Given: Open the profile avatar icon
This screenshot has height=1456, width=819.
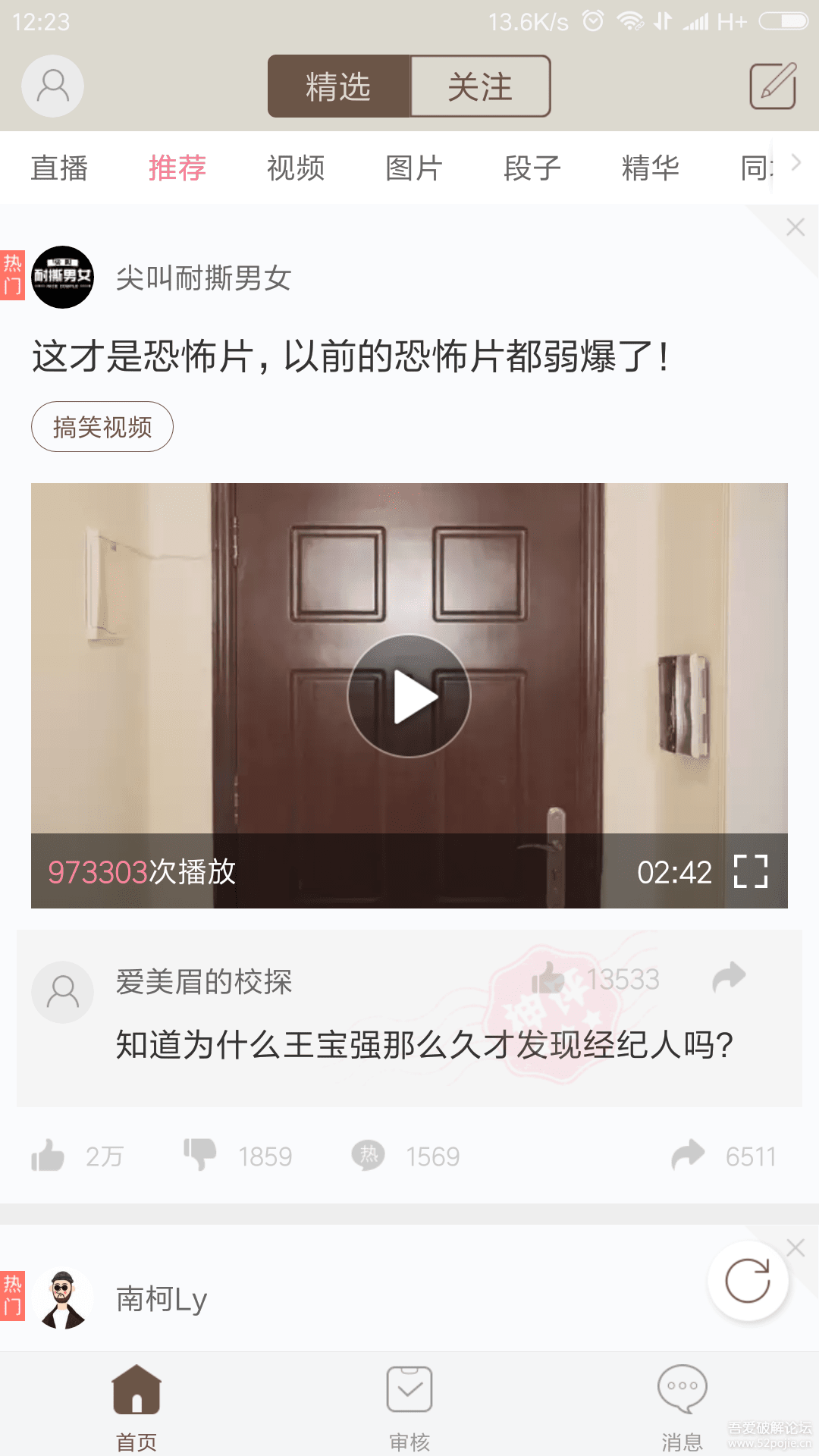Looking at the screenshot, I should (52, 86).
